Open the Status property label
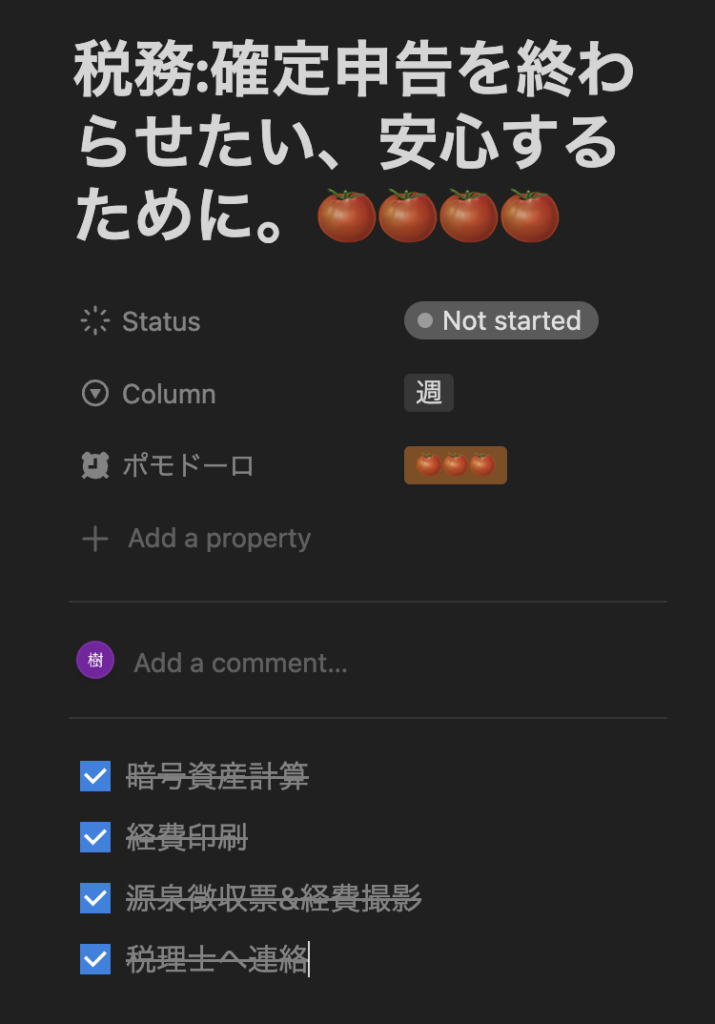The image size is (715, 1024). (x=160, y=321)
